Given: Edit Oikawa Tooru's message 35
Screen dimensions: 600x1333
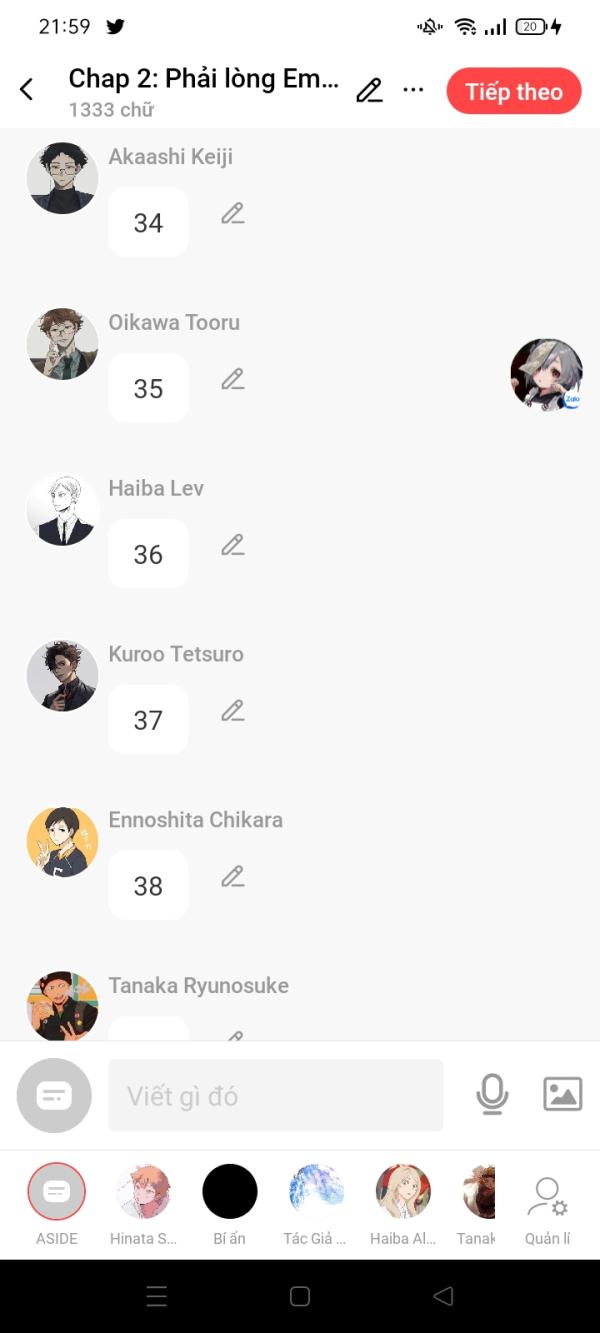Looking at the screenshot, I should click(x=233, y=379).
